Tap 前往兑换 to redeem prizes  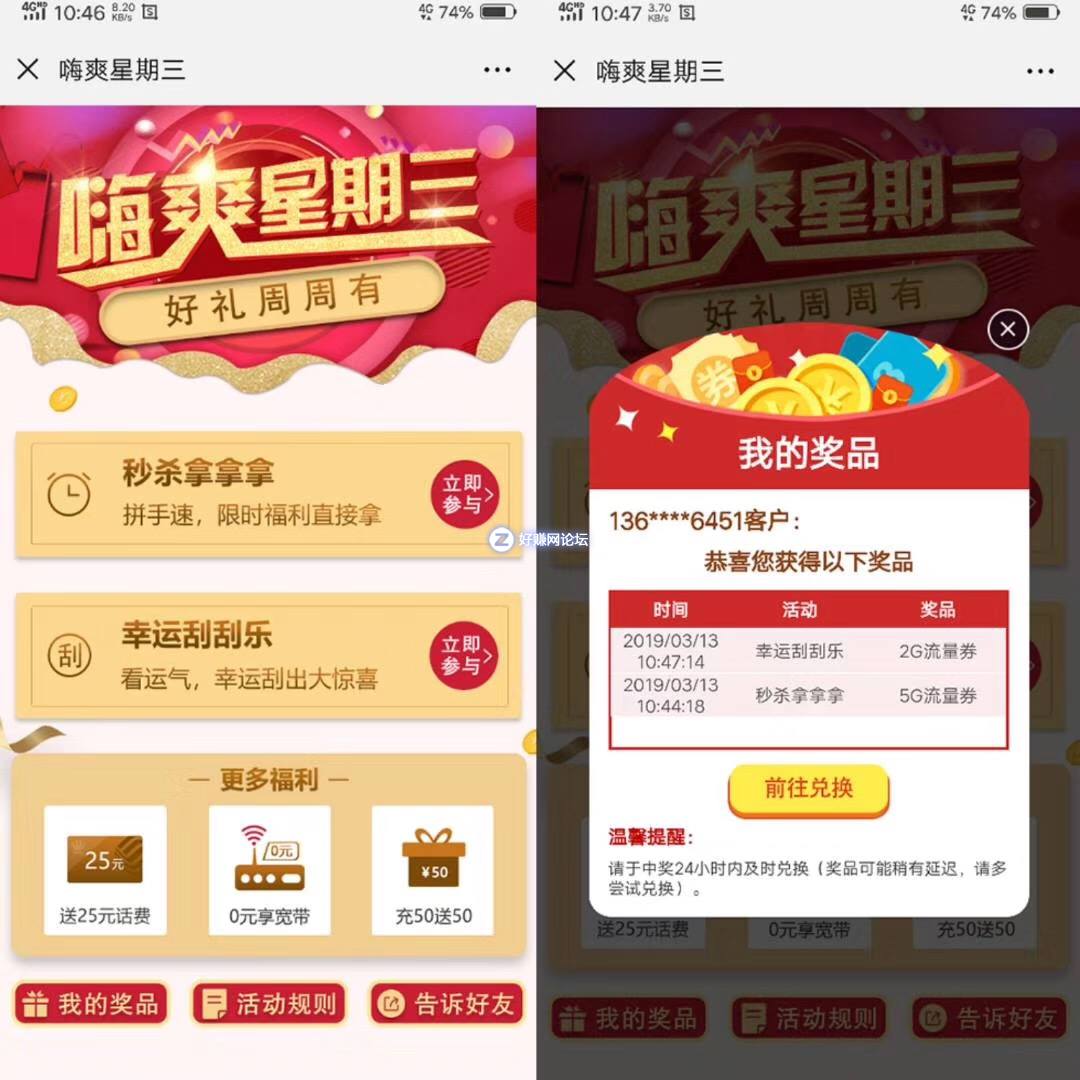click(x=808, y=789)
